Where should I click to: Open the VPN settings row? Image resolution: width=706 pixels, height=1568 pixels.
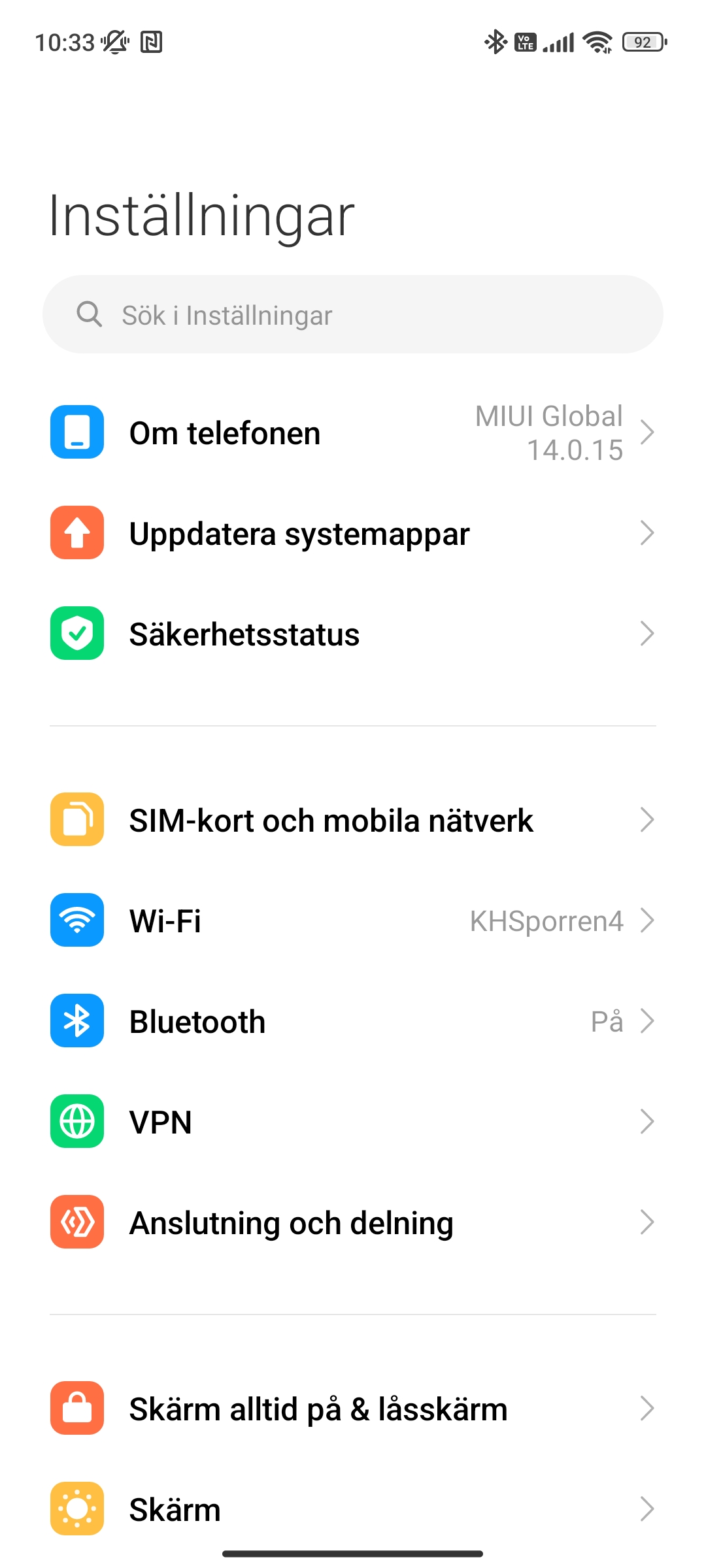click(353, 1122)
